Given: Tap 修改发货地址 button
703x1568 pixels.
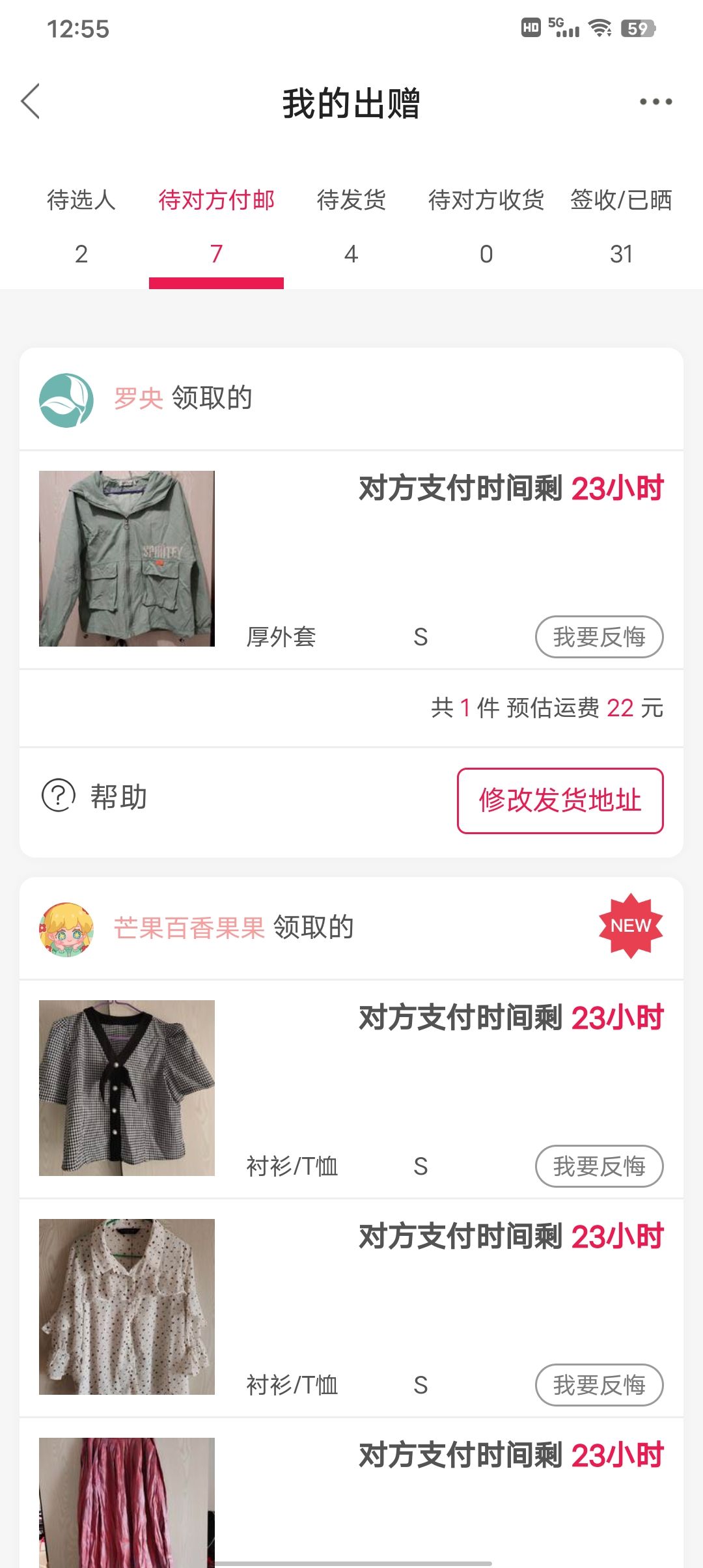Looking at the screenshot, I should click(x=560, y=800).
